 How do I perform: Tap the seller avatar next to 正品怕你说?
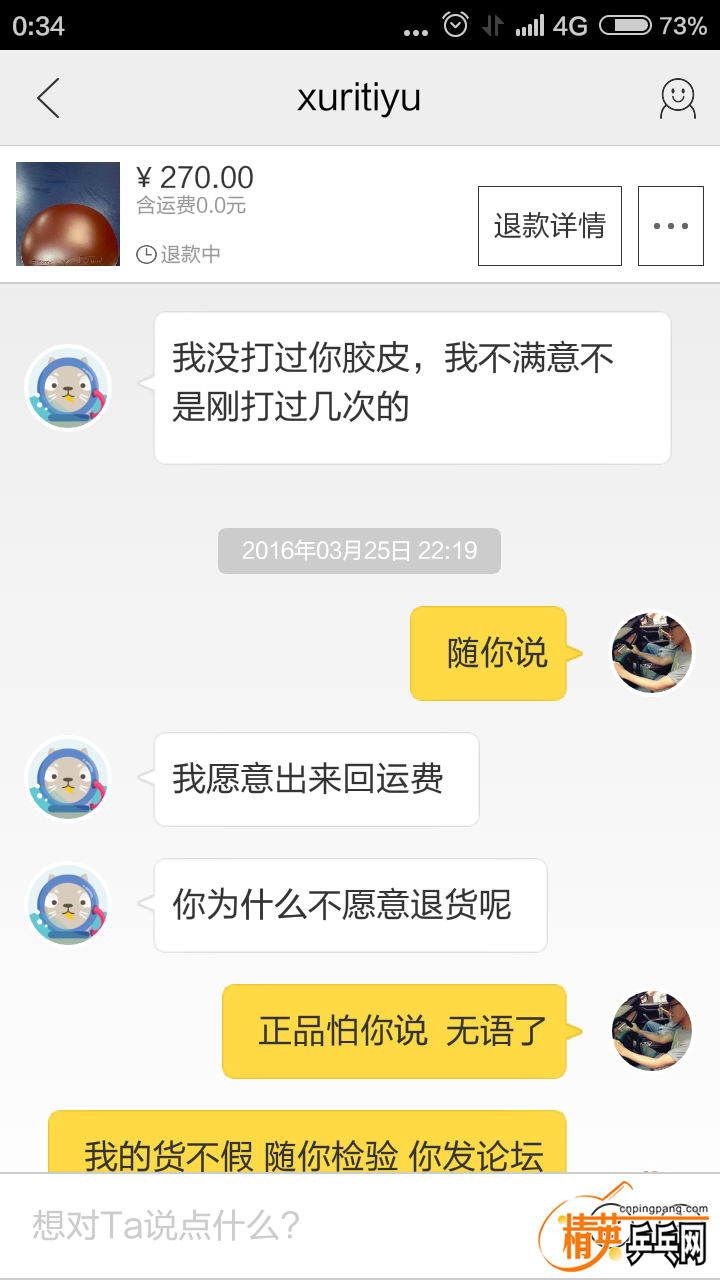(651, 1031)
